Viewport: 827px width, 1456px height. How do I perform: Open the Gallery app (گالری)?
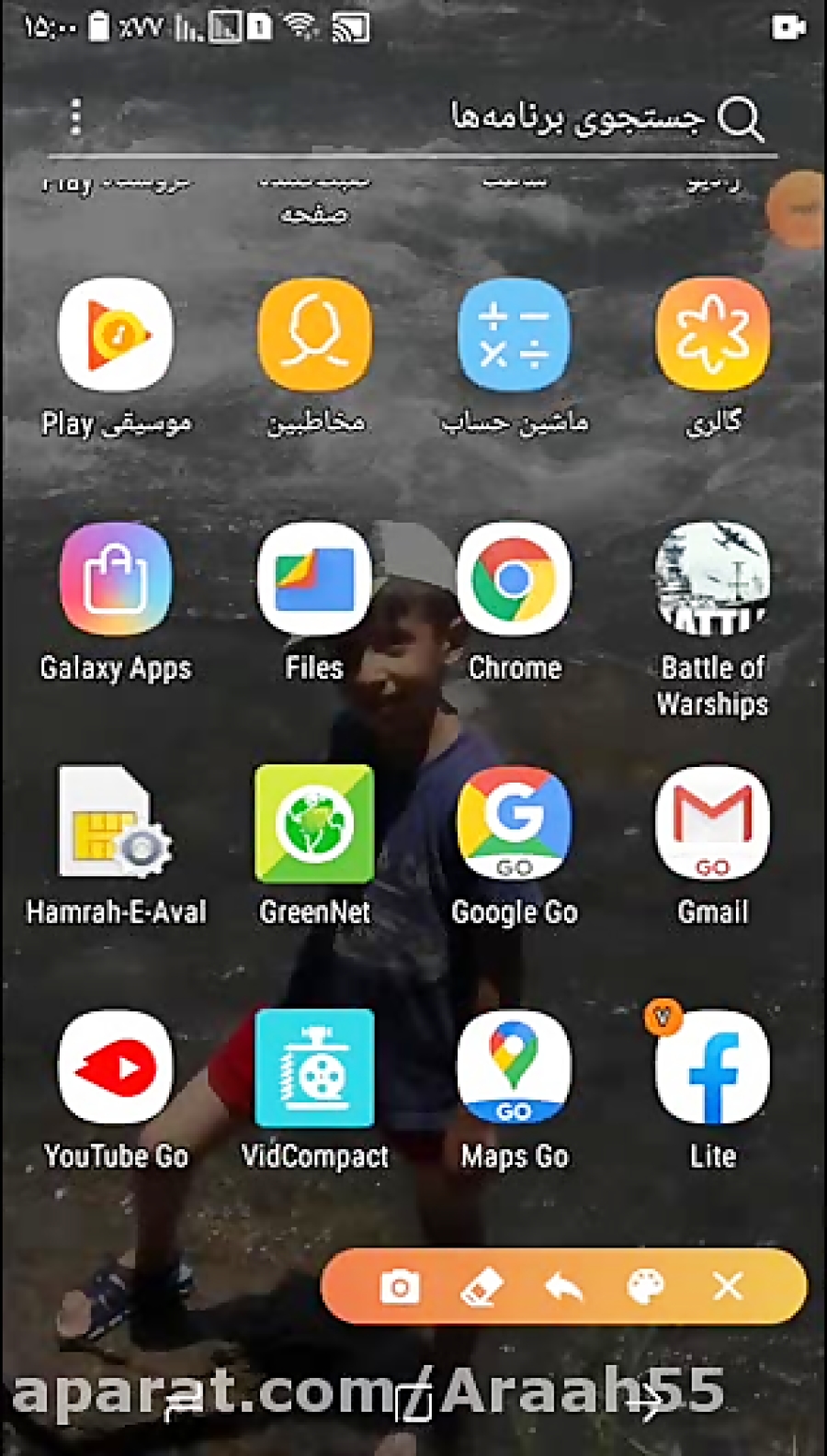click(713, 335)
